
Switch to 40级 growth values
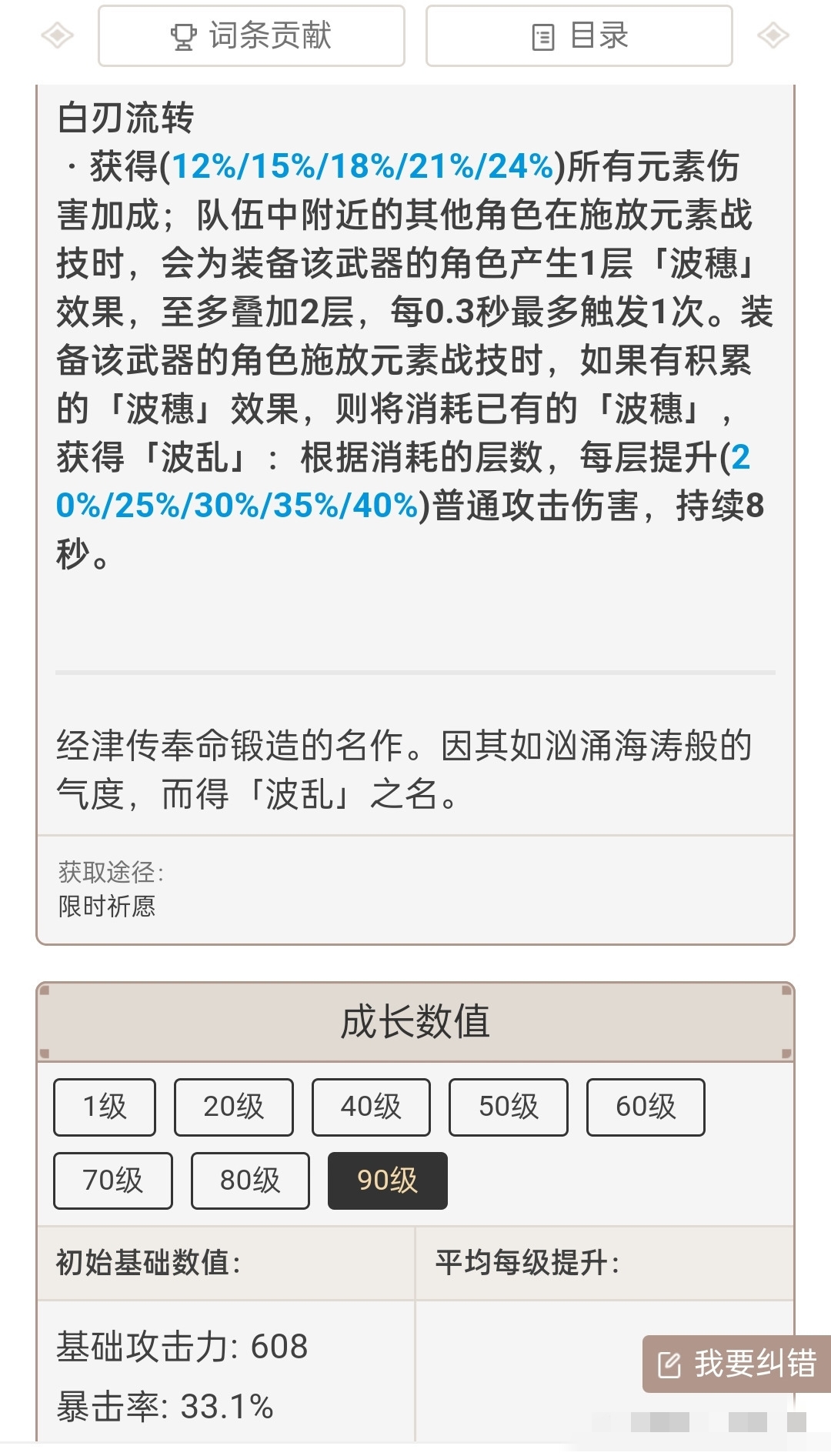click(371, 1107)
